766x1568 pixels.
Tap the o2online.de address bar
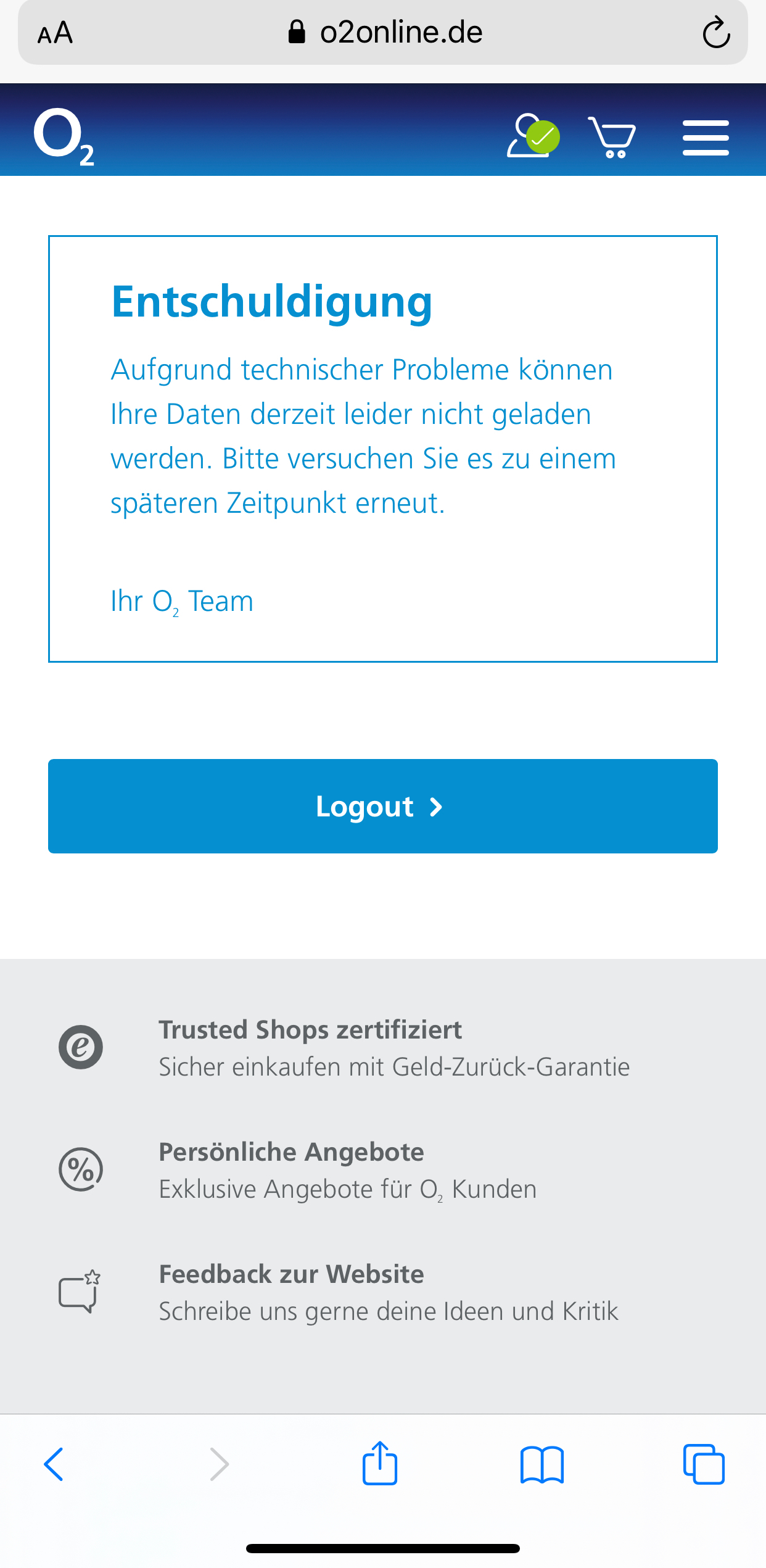(383, 33)
